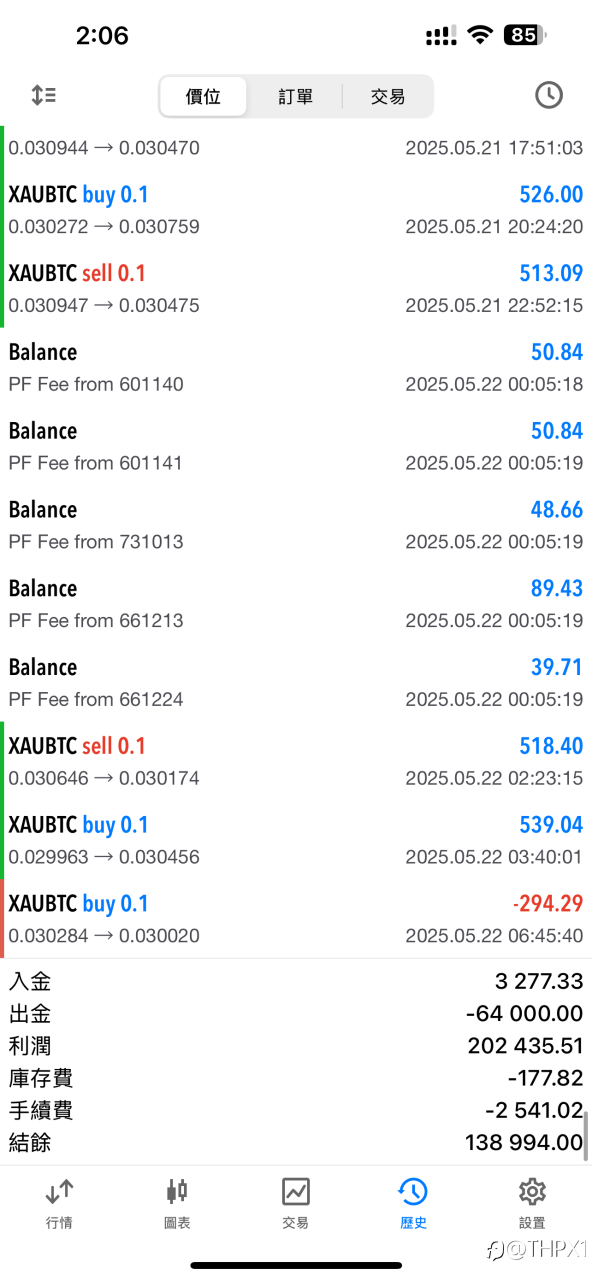This screenshot has width=592, height=1280.
Task: Open the clock date range filter
Action: (x=548, y=95)
